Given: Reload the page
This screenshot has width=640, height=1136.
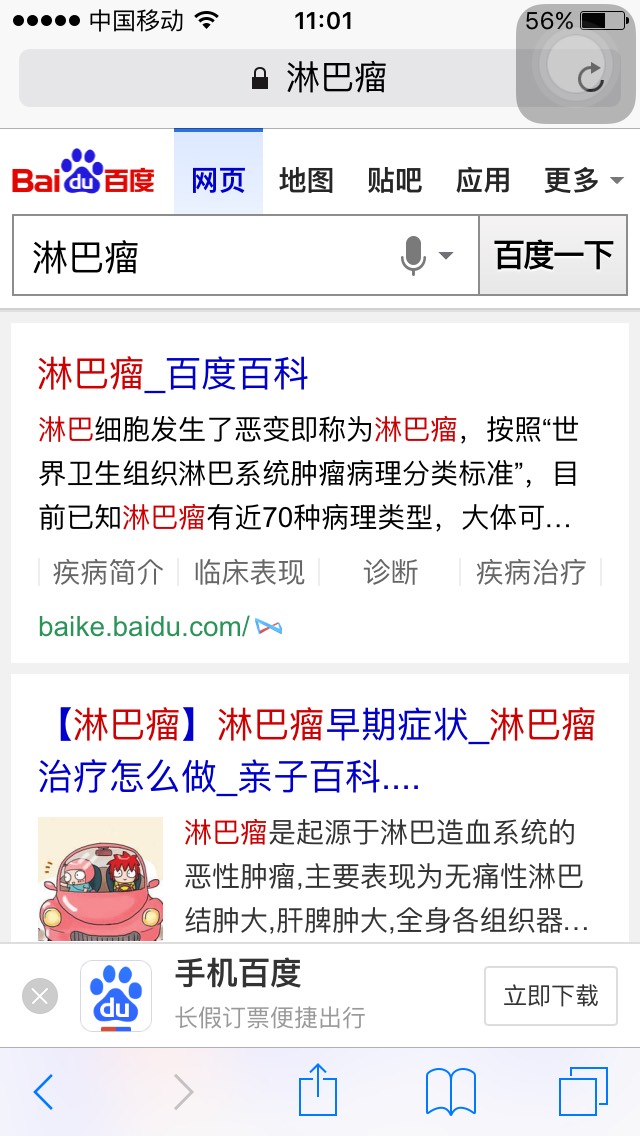Looking at the screenshot, I should click(590, 78).
